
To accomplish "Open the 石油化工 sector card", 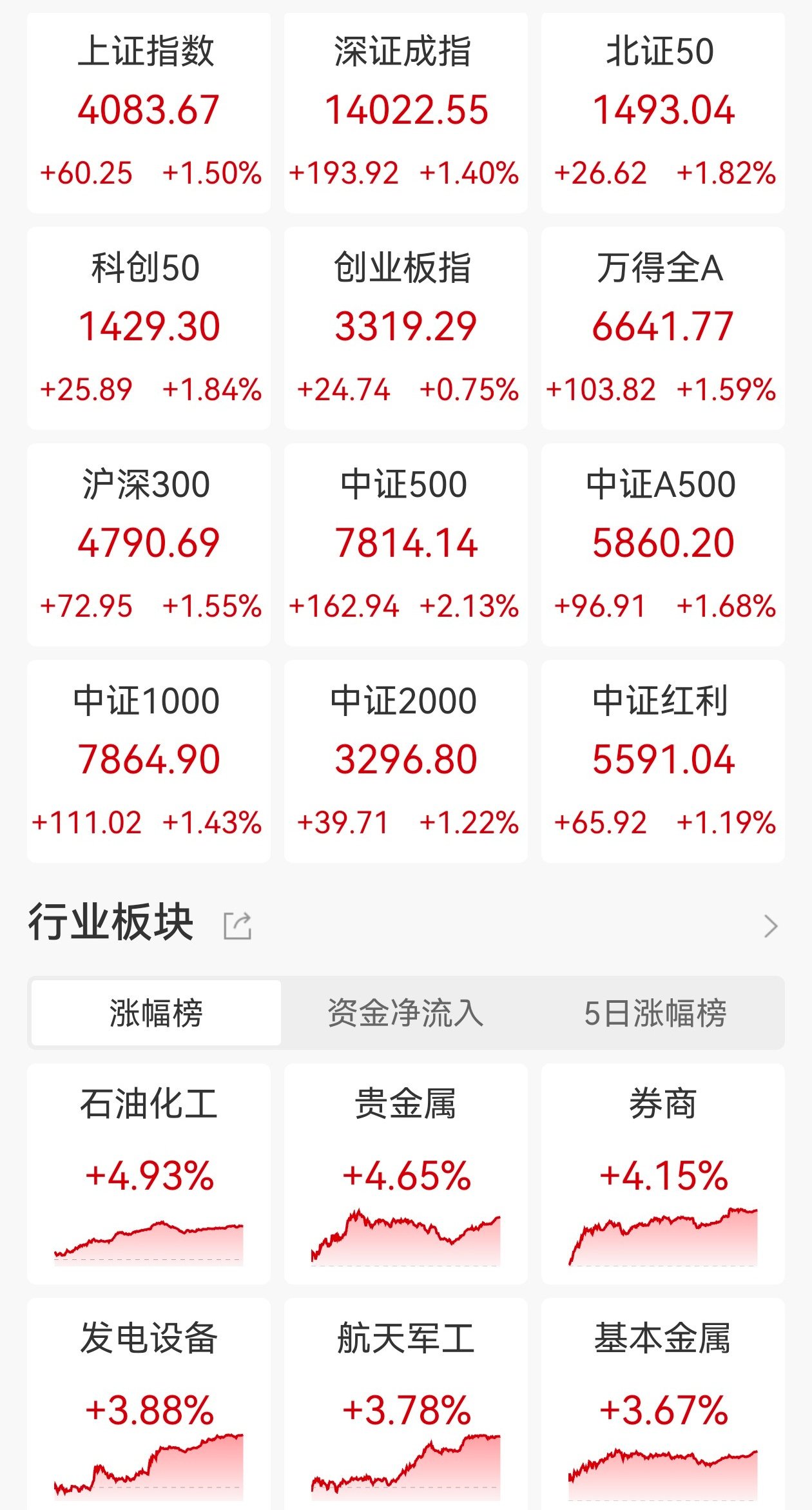I will (x=149, y=1173).
